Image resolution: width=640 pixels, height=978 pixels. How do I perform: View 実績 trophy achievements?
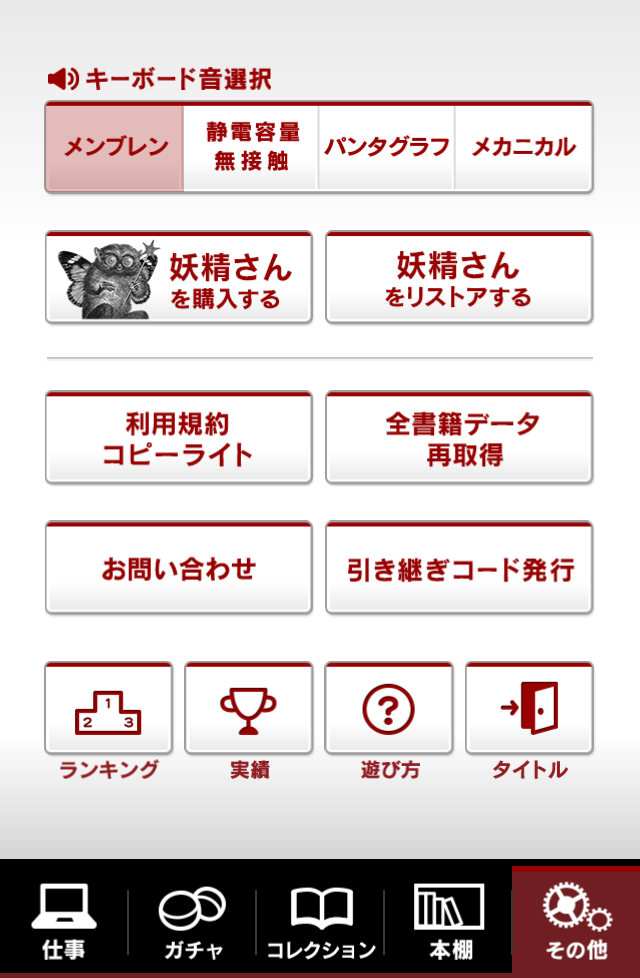pos(248,709)
